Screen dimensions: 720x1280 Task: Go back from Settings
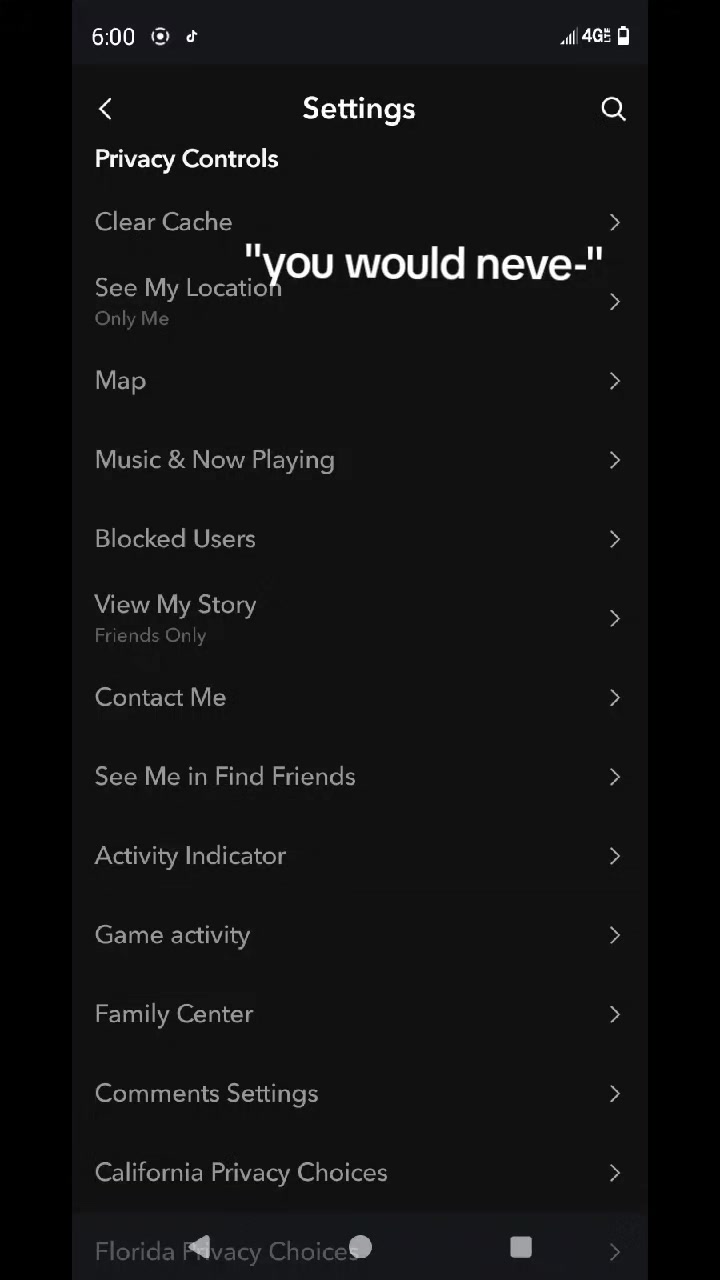coord(105,109)
